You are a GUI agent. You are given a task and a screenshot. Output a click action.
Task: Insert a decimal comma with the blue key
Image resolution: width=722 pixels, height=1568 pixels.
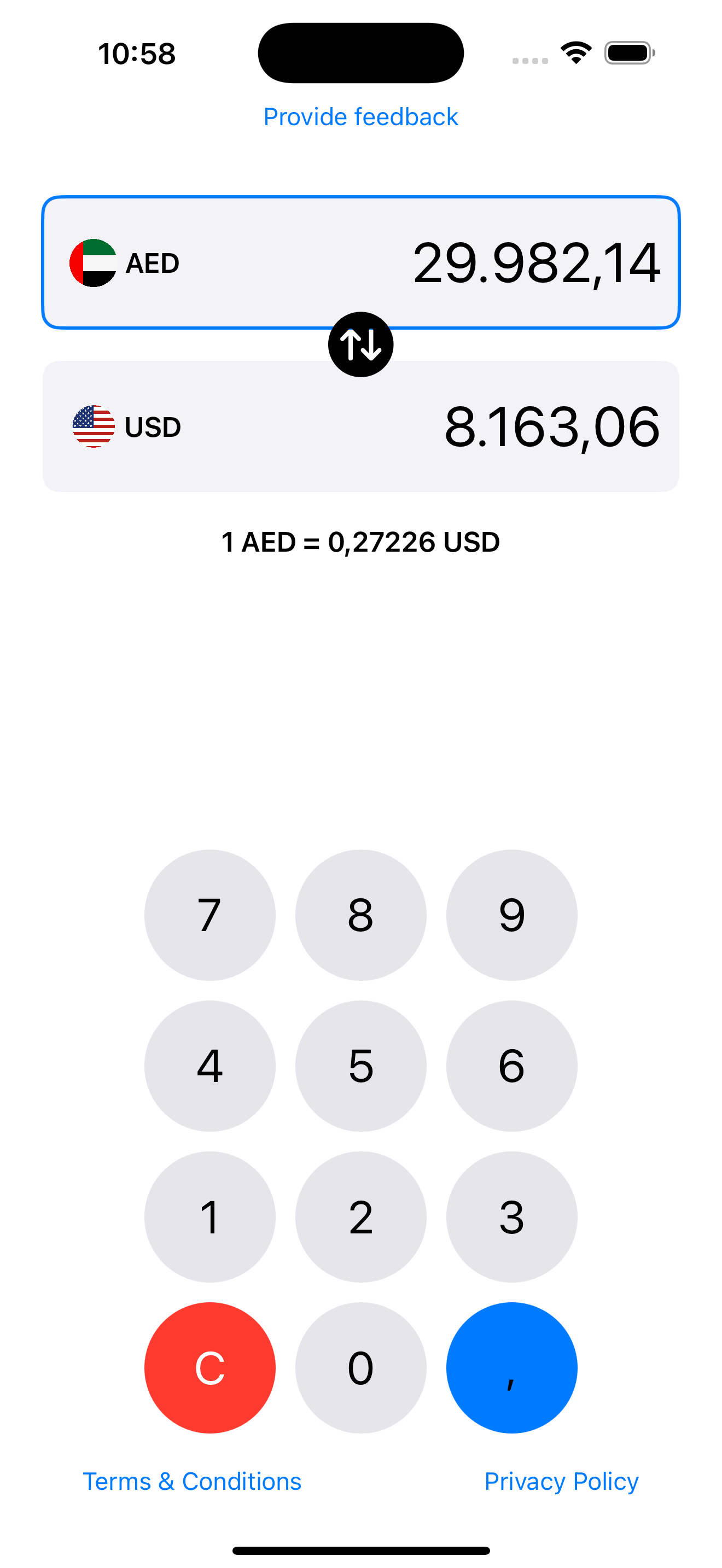click(x=511, y=1368)
